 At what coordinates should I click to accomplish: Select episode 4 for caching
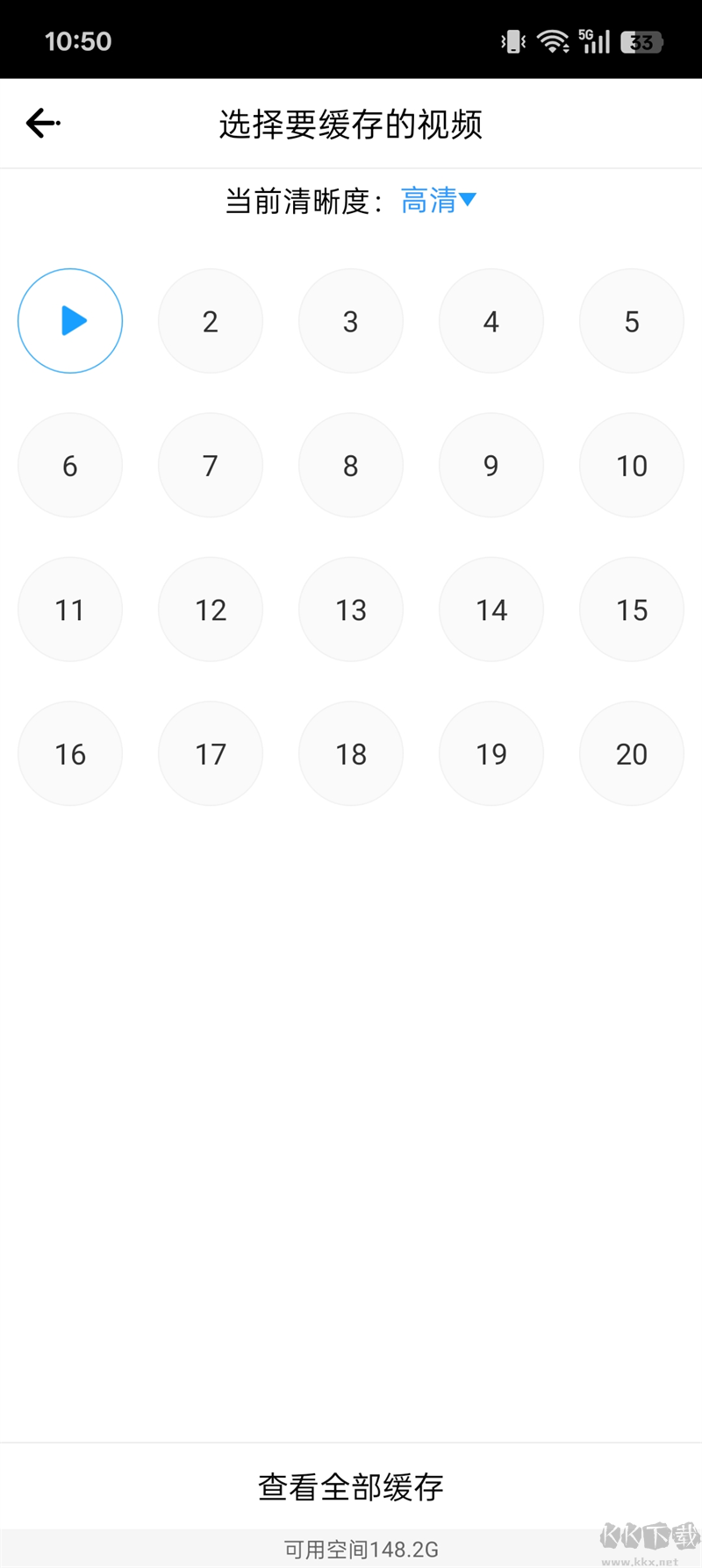[491, 321]
